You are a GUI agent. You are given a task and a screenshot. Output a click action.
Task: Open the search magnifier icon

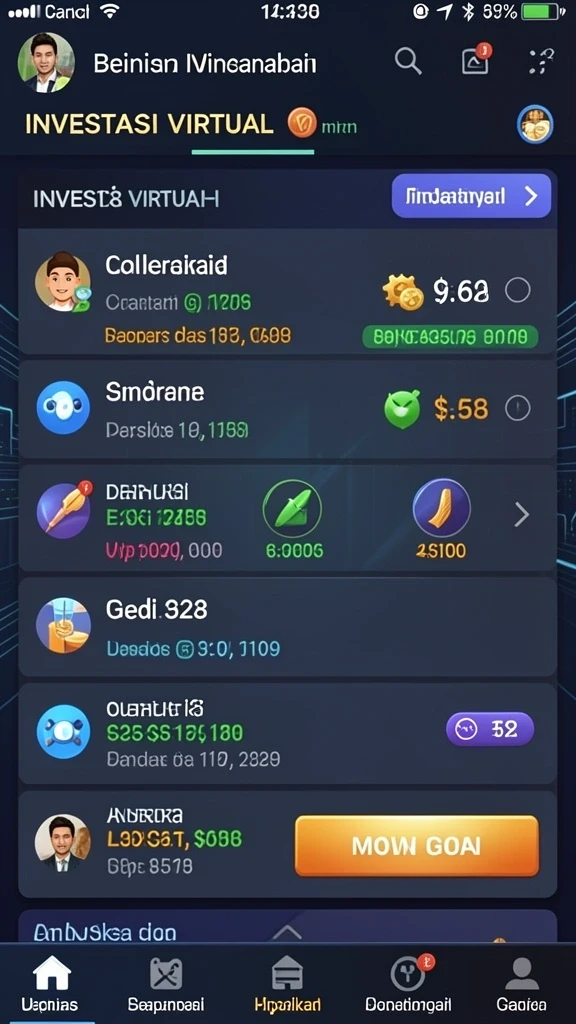point(408,61)
